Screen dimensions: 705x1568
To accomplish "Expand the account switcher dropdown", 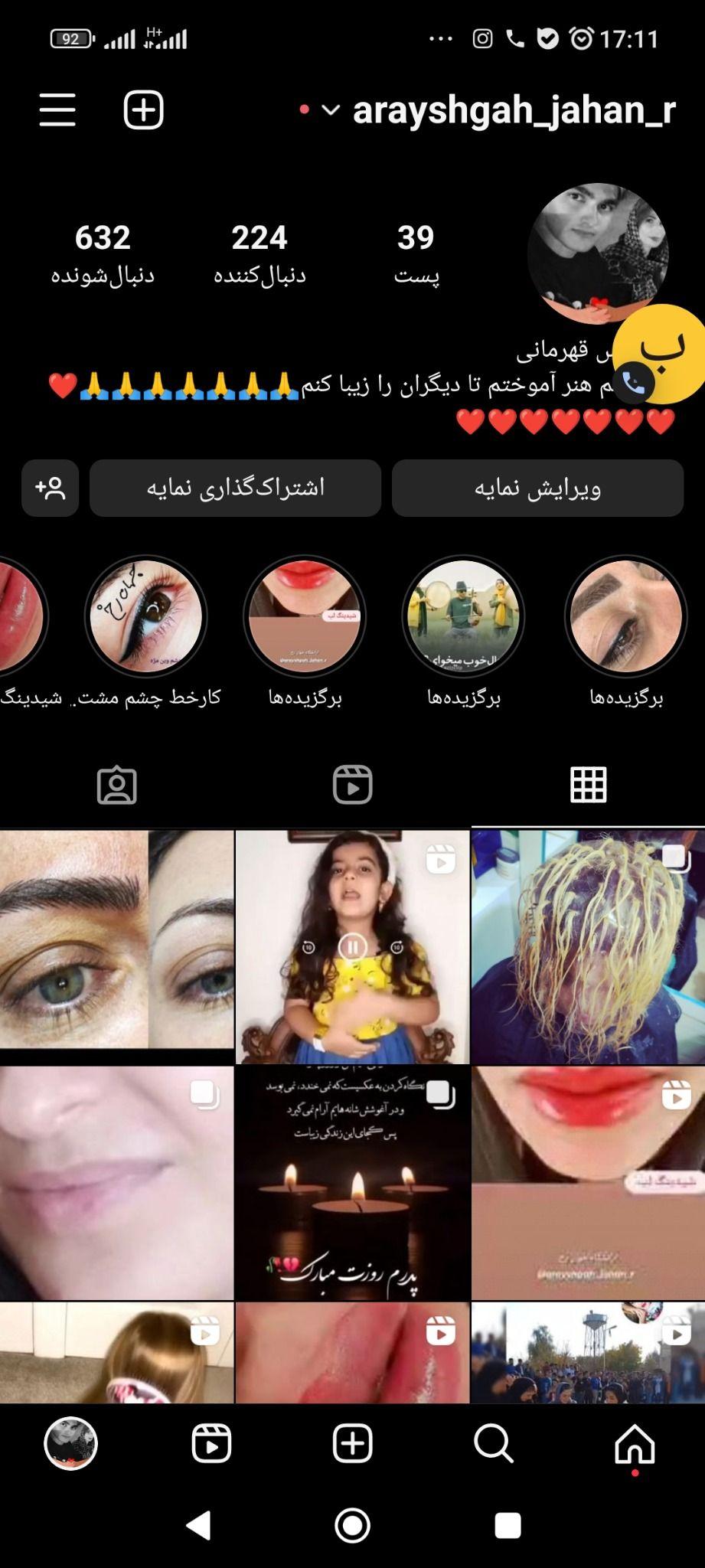I will pos(331,110).
